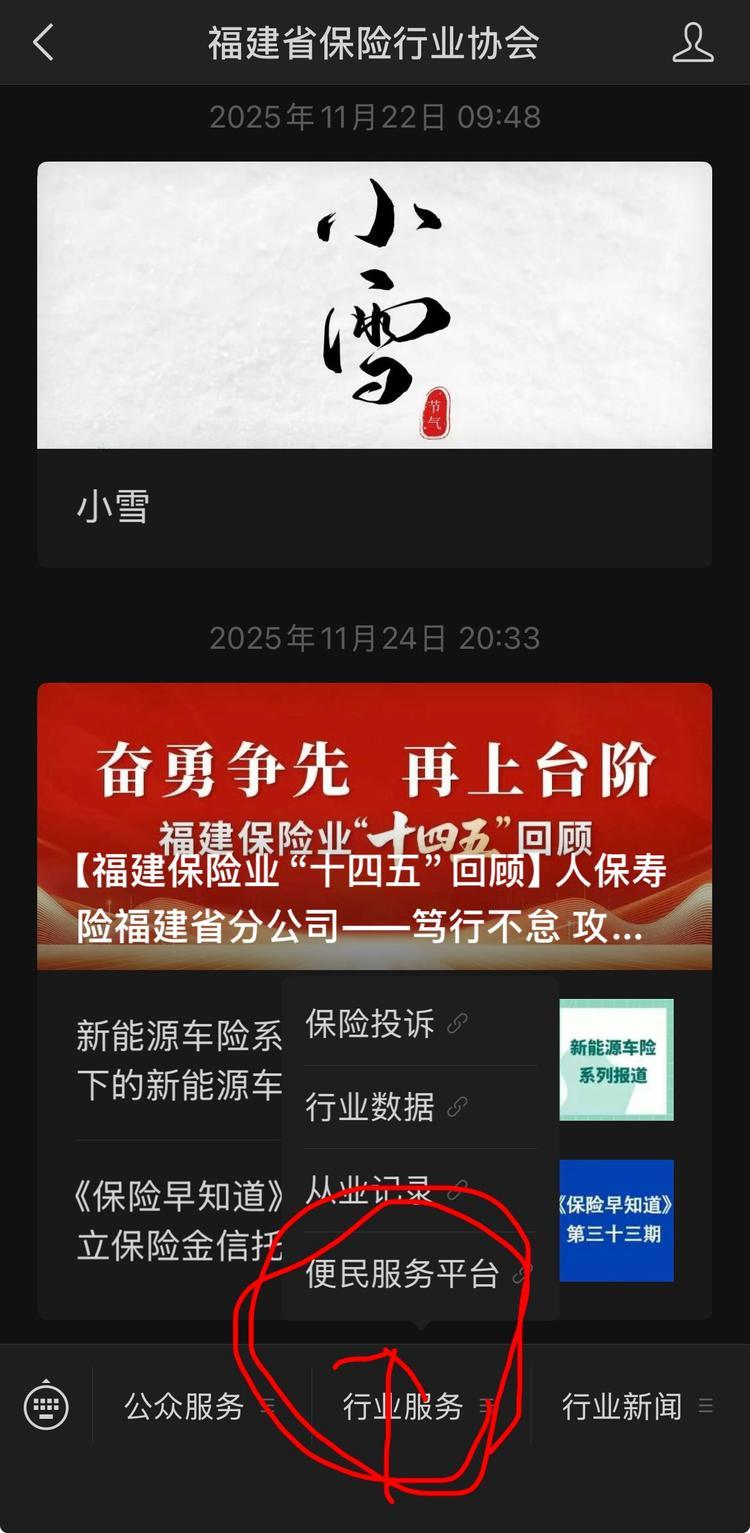750x1533 pixels.
Task: Open the 福建保险业"十四五"回顾 article
Action: point(374,826)
